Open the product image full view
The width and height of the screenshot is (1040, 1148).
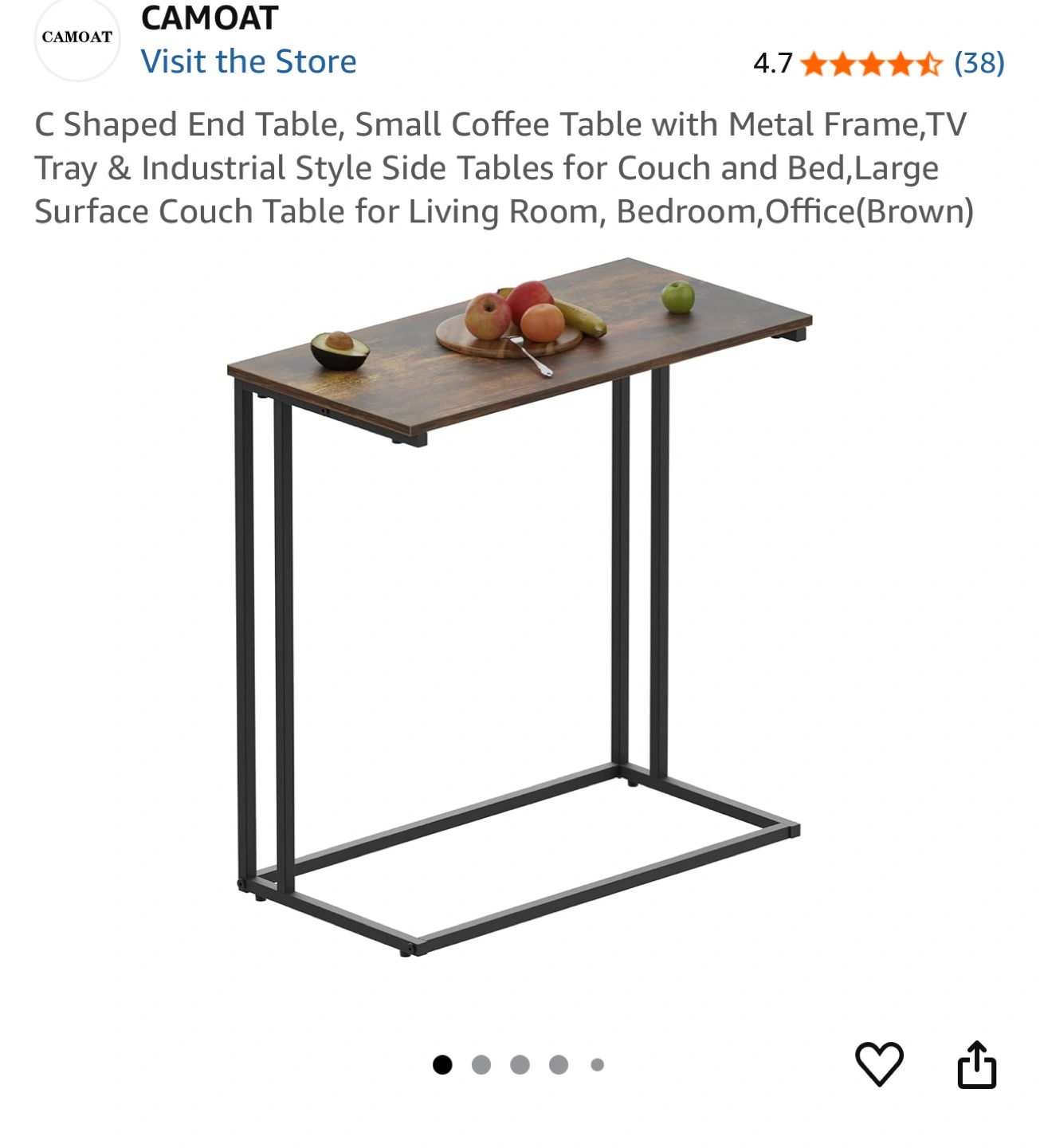(x=520, y=607)
